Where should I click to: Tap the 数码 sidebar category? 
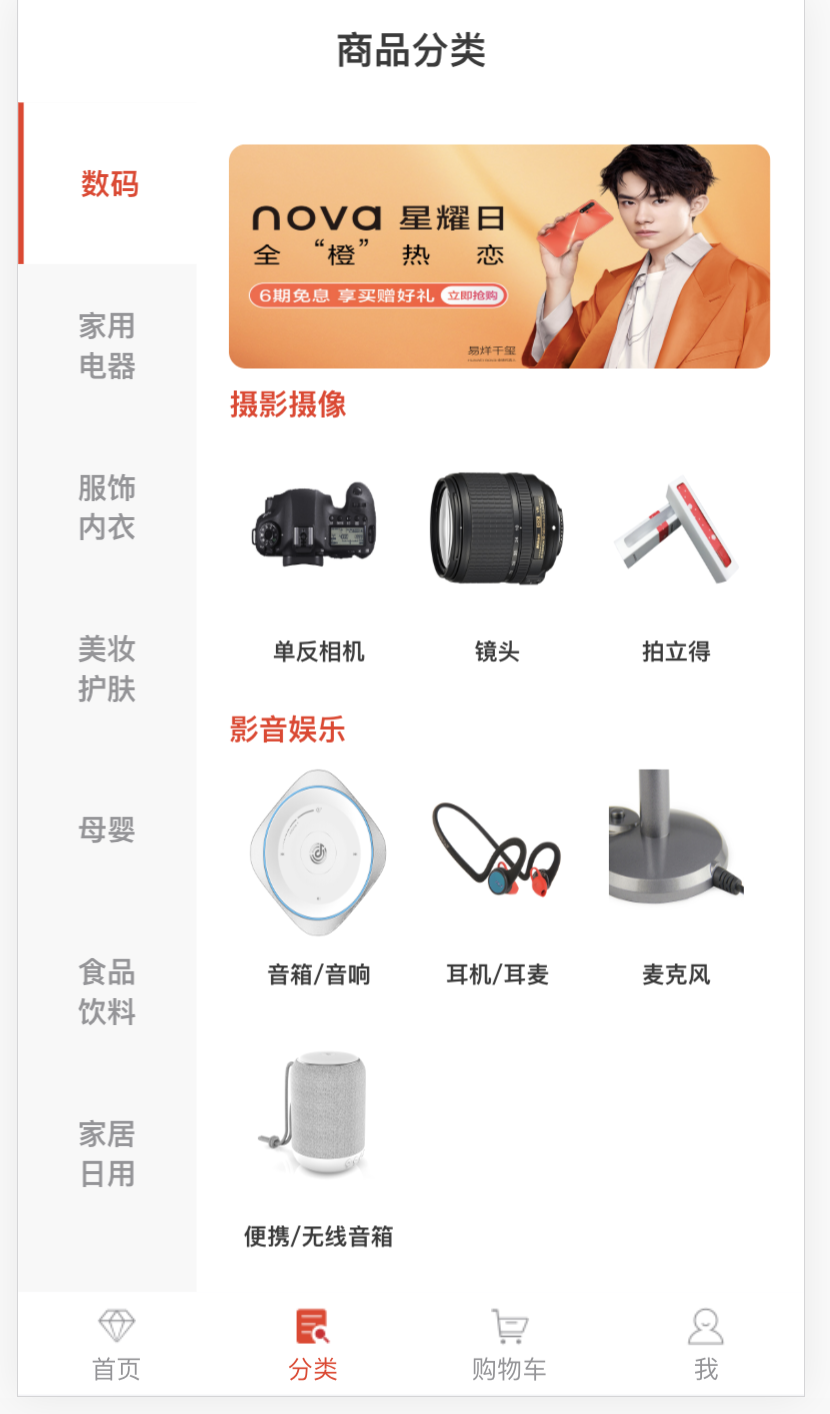107,183
